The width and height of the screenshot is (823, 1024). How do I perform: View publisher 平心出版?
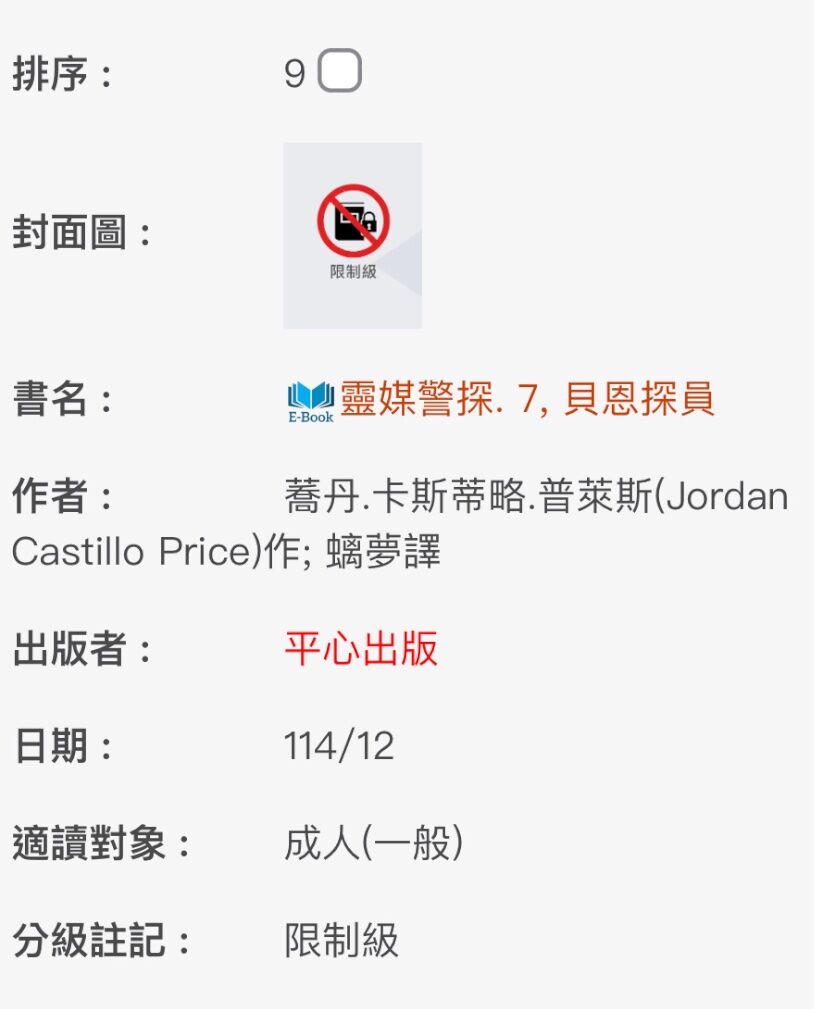(x=361, y=650)
